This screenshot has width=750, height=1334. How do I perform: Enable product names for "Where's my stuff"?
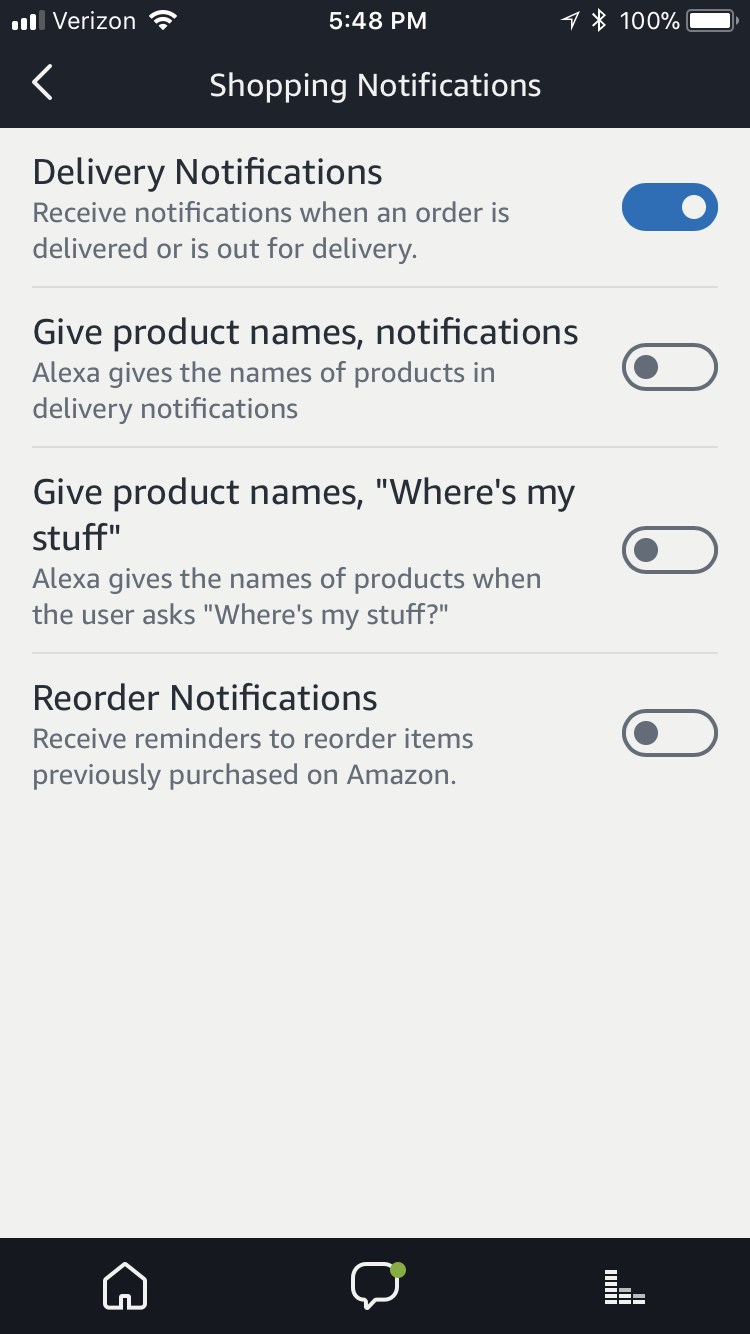(670, 550)
